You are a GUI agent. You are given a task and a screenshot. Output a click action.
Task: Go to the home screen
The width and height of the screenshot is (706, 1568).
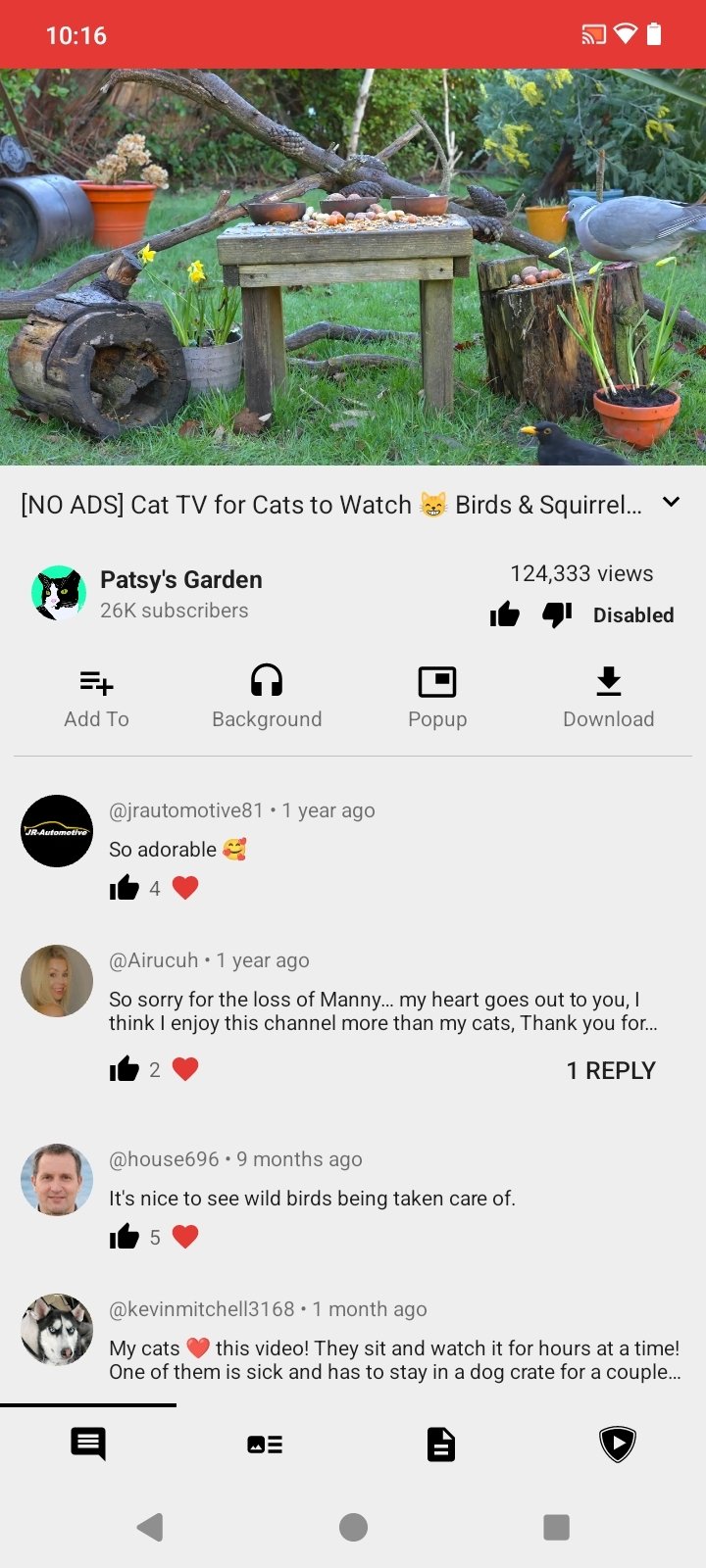(x=353, y=1527)
